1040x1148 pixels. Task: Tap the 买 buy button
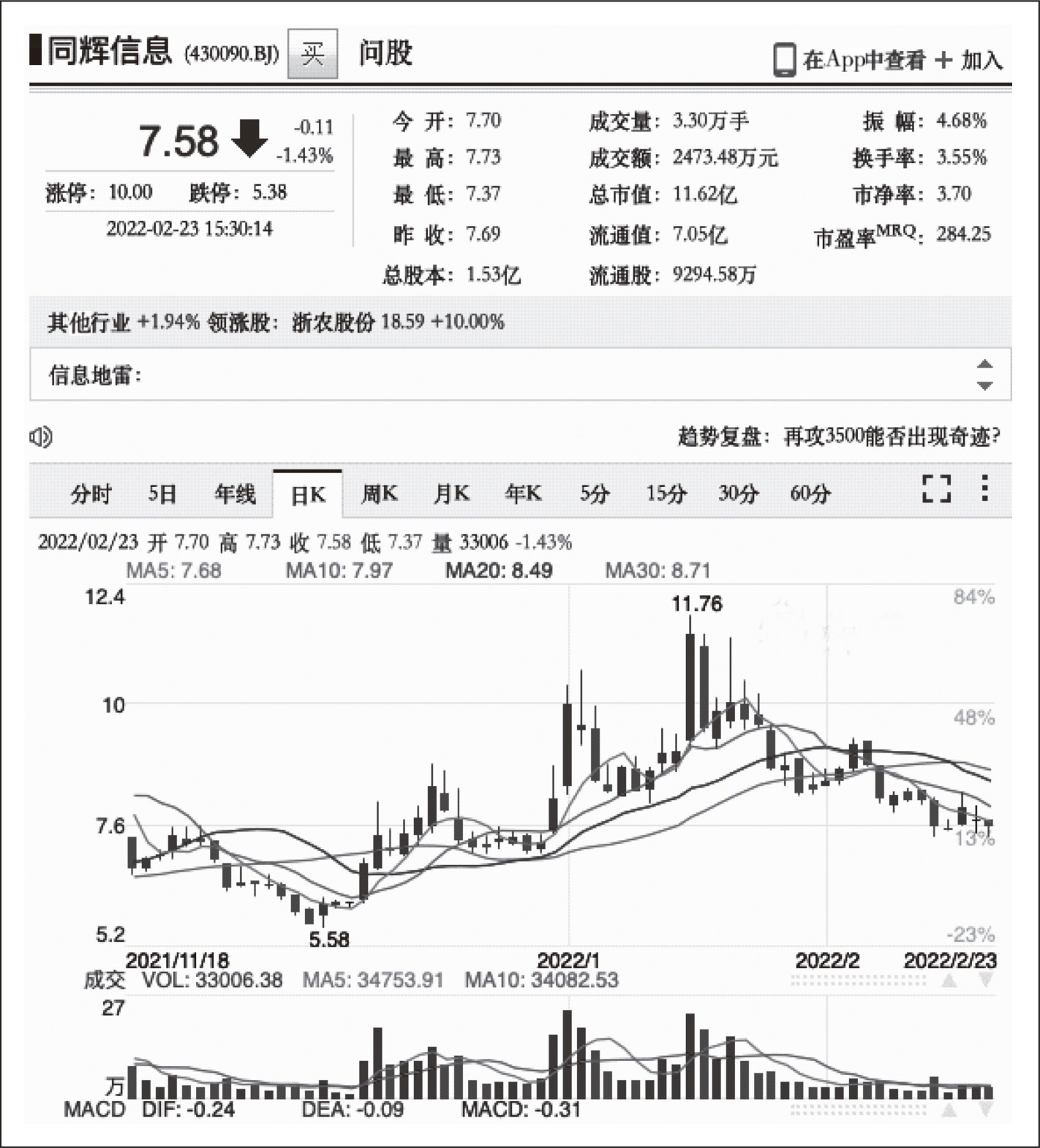[x=312, y=53]
